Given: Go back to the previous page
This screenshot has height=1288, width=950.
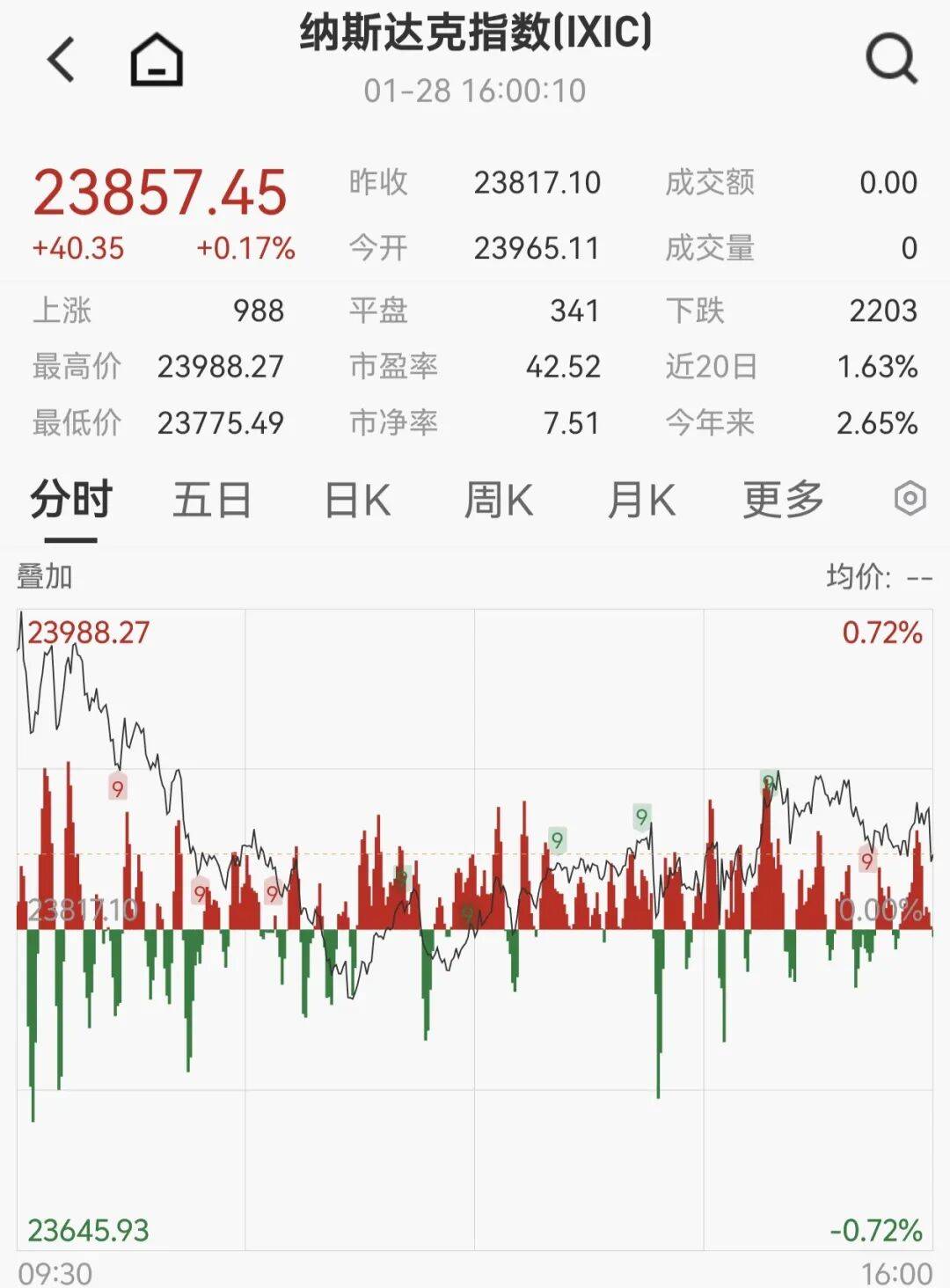Looking at the screenshot, I should pos(61,60).
